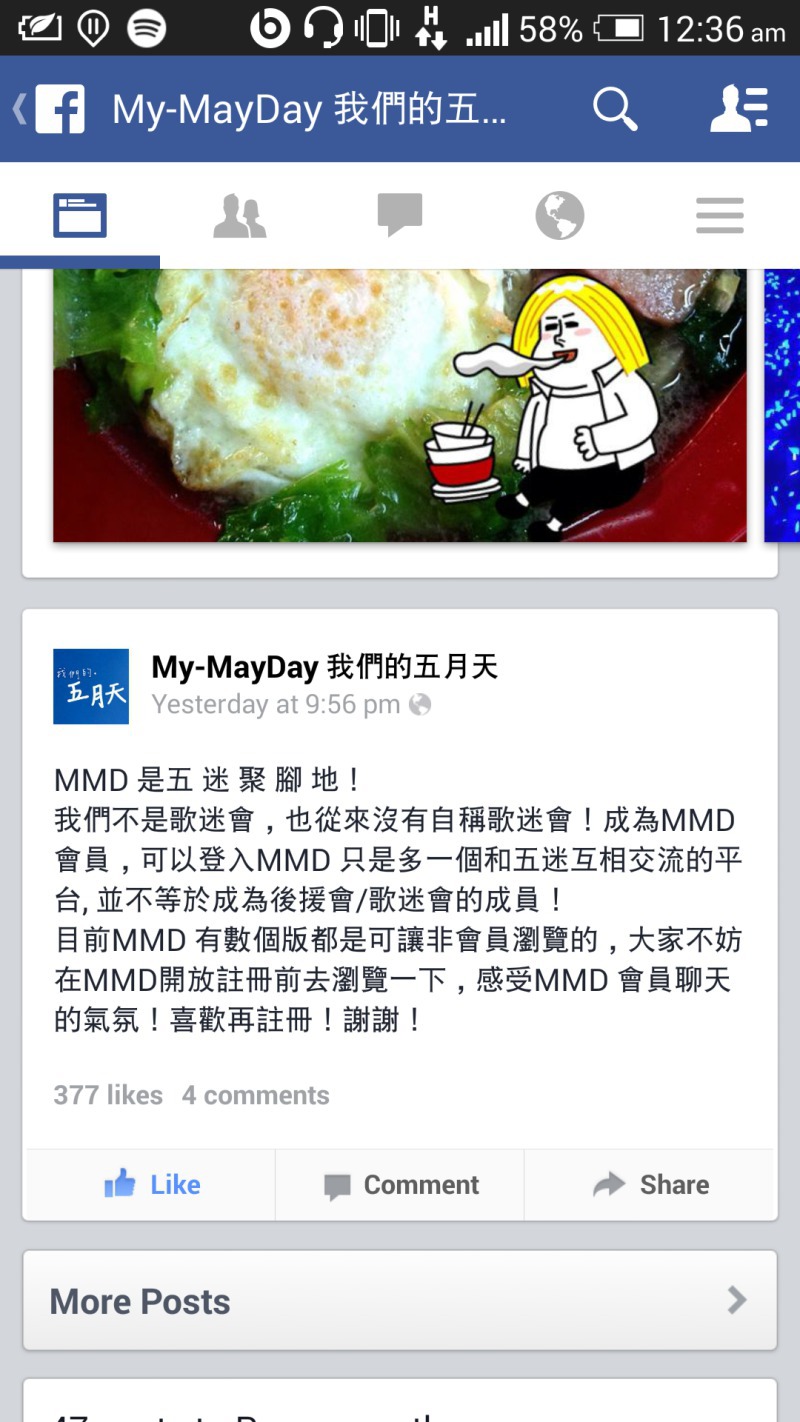Switch to the friend requests tab
This screenshot has height=1422, width=800.
[240, 215]
